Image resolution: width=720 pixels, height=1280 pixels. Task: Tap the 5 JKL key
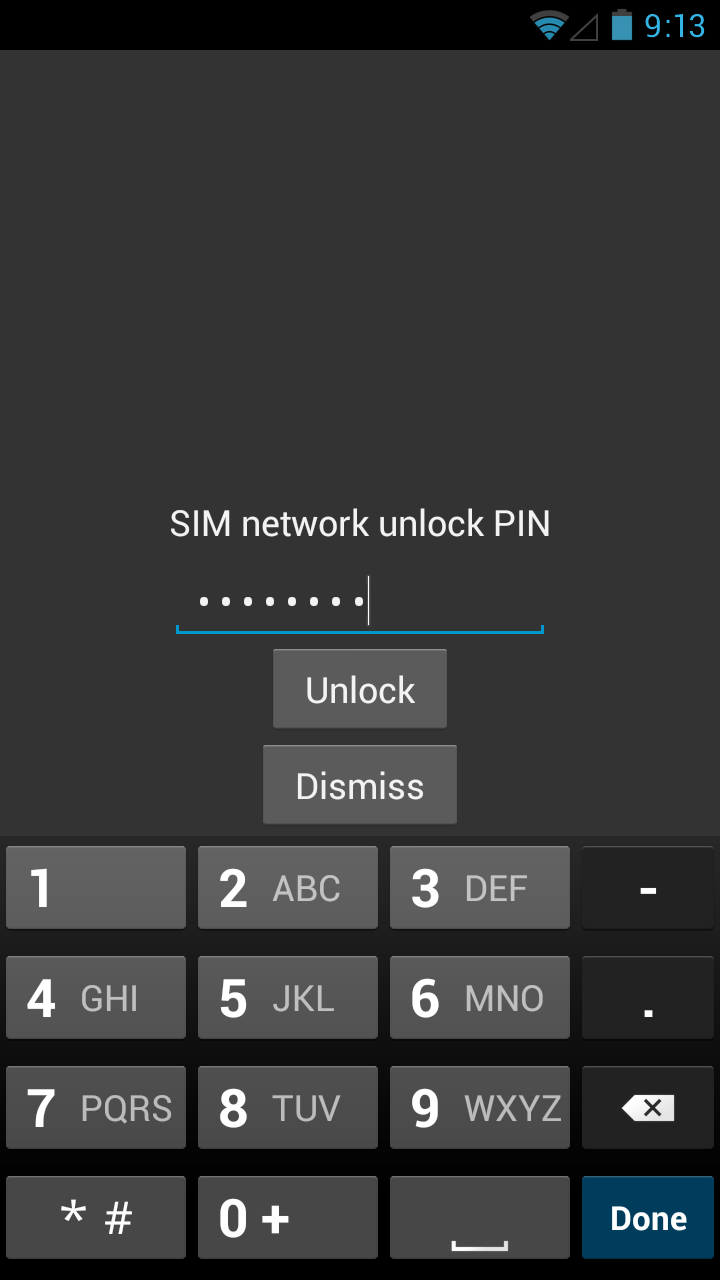coord(288,998)
